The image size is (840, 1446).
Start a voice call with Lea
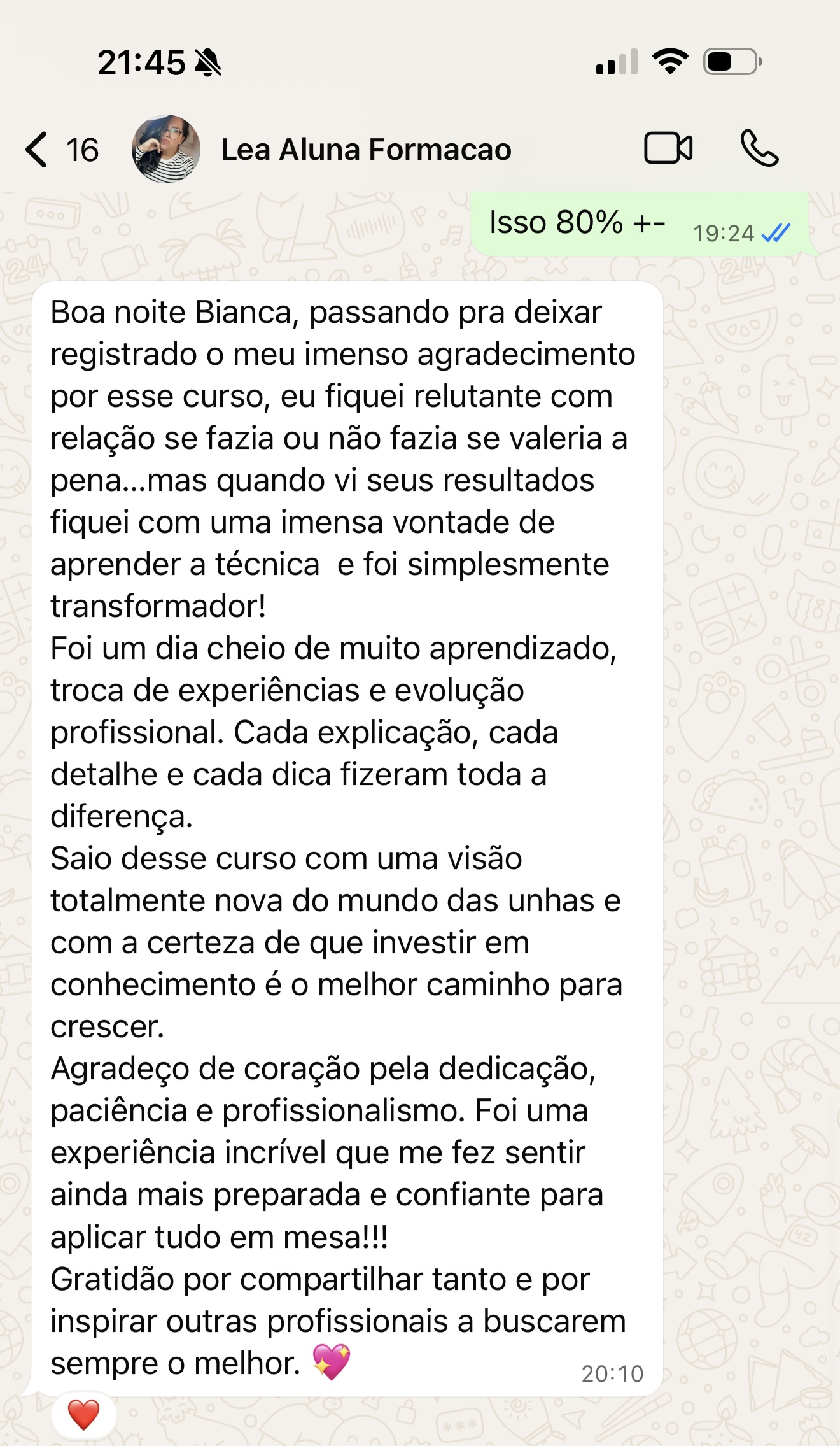pyautogui.click(x=759, y=149)
